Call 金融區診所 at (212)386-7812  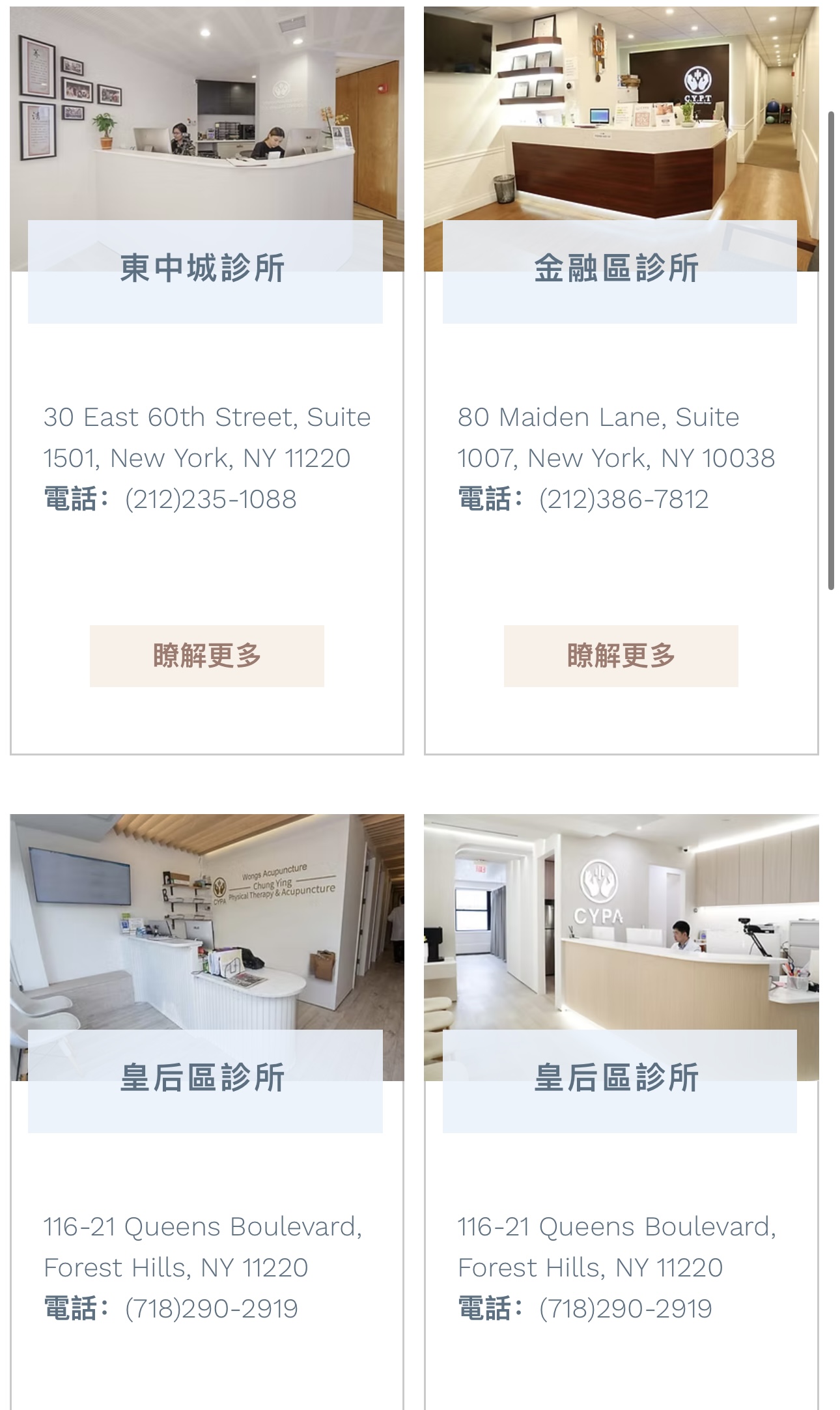coord(623,500)
